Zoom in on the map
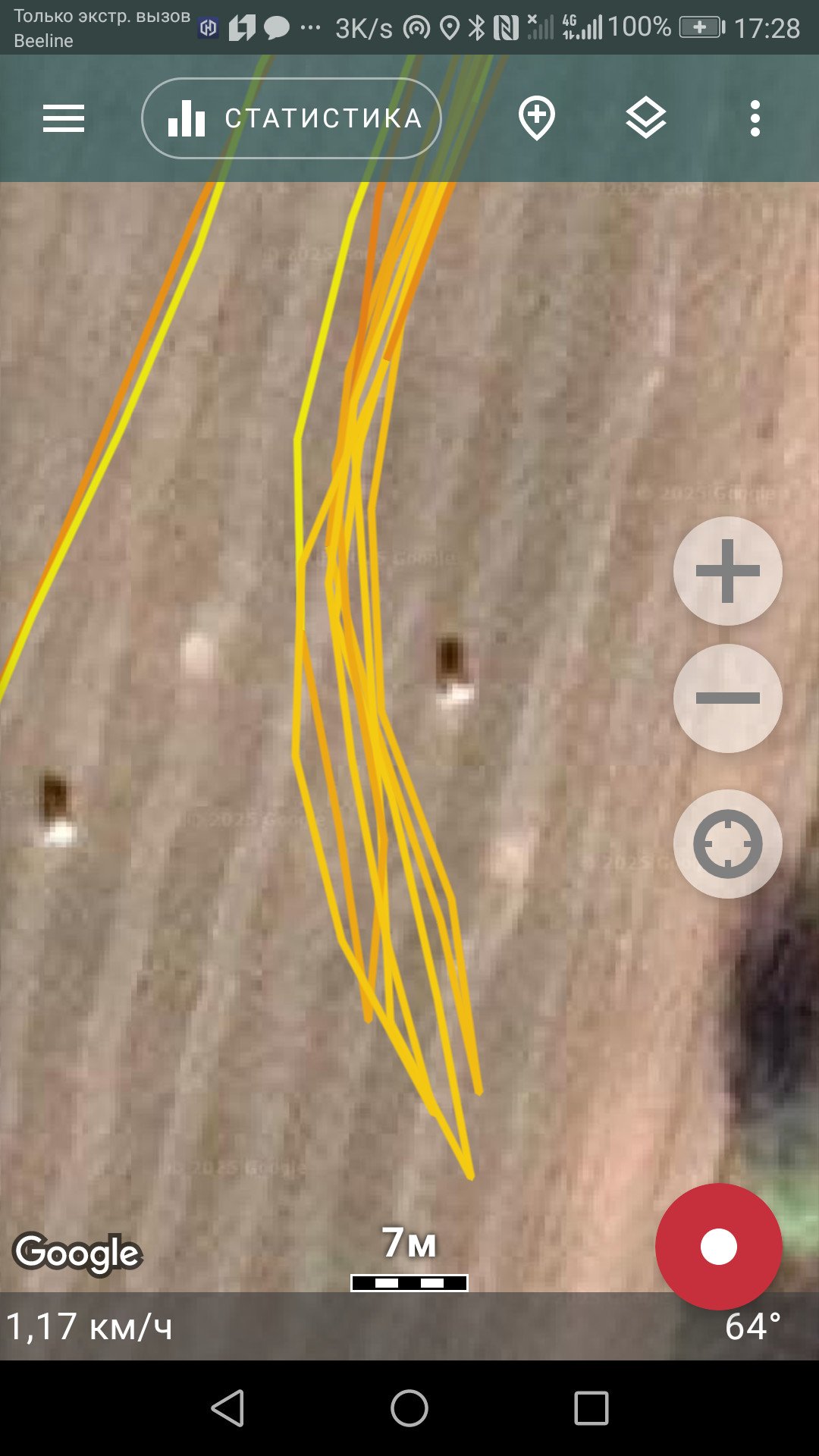The height and width of the screenshot is (1456, 819). [728, 571]
